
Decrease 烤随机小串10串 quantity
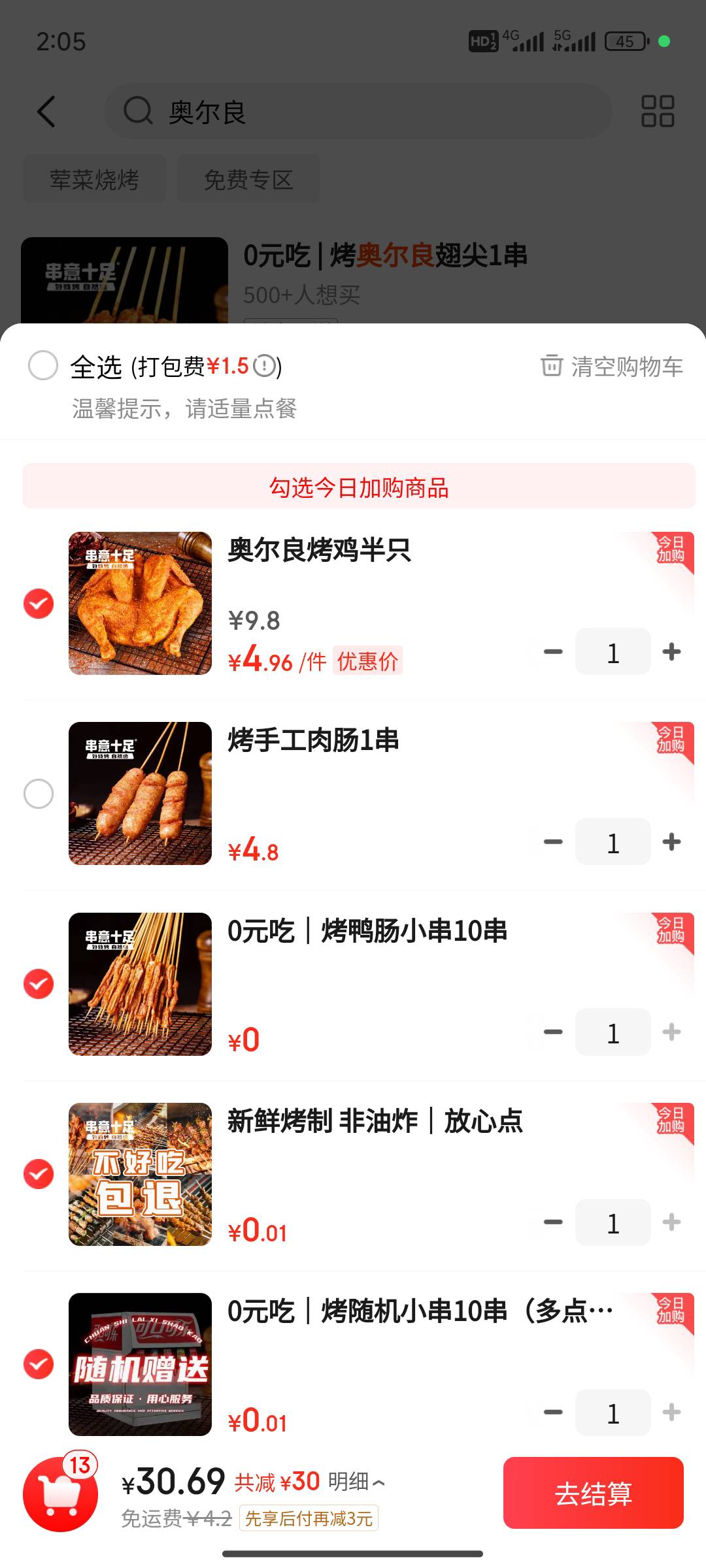pyautogui.click(x=553, y=1413)
